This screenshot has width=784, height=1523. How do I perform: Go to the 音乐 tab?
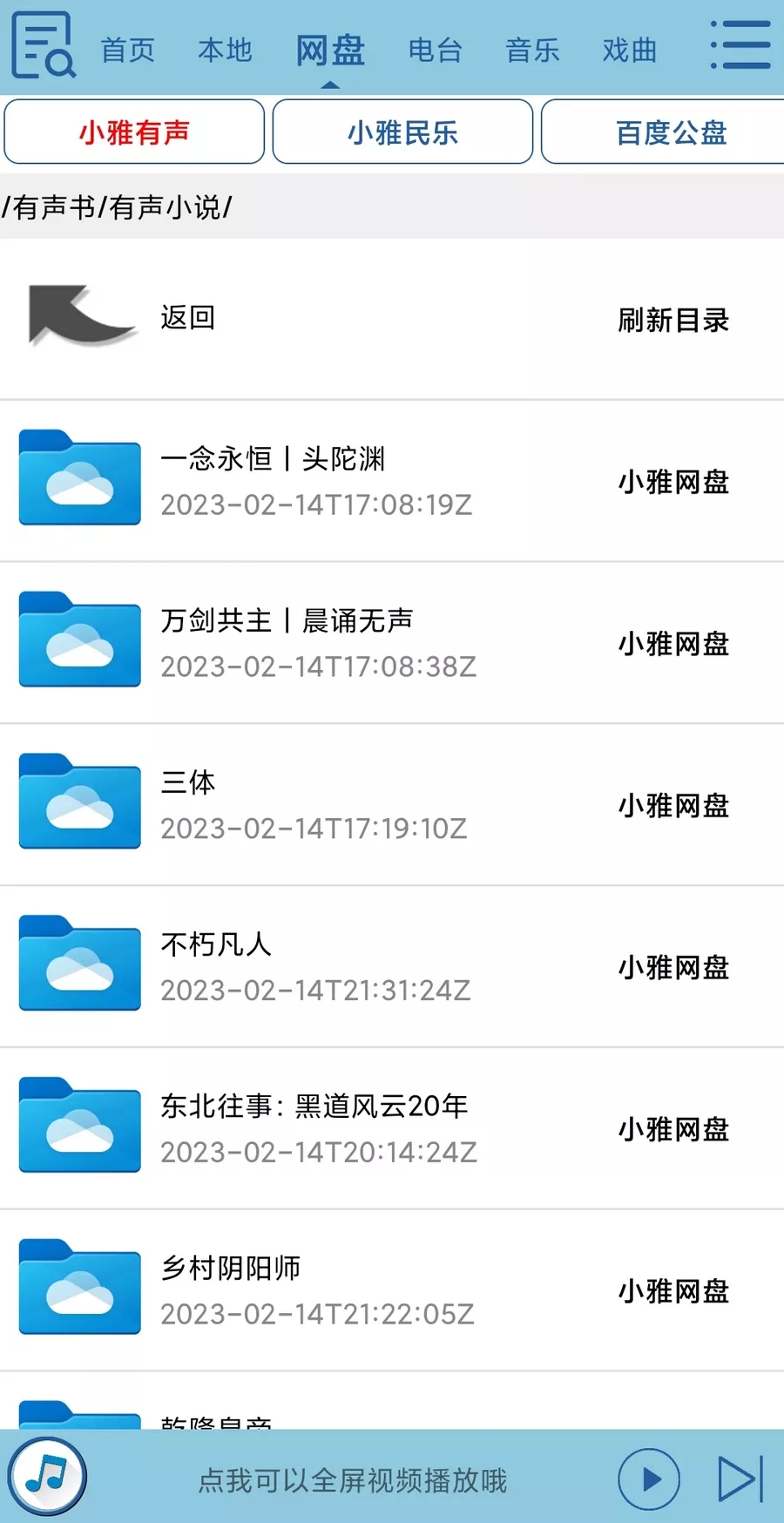coord(532,51)
